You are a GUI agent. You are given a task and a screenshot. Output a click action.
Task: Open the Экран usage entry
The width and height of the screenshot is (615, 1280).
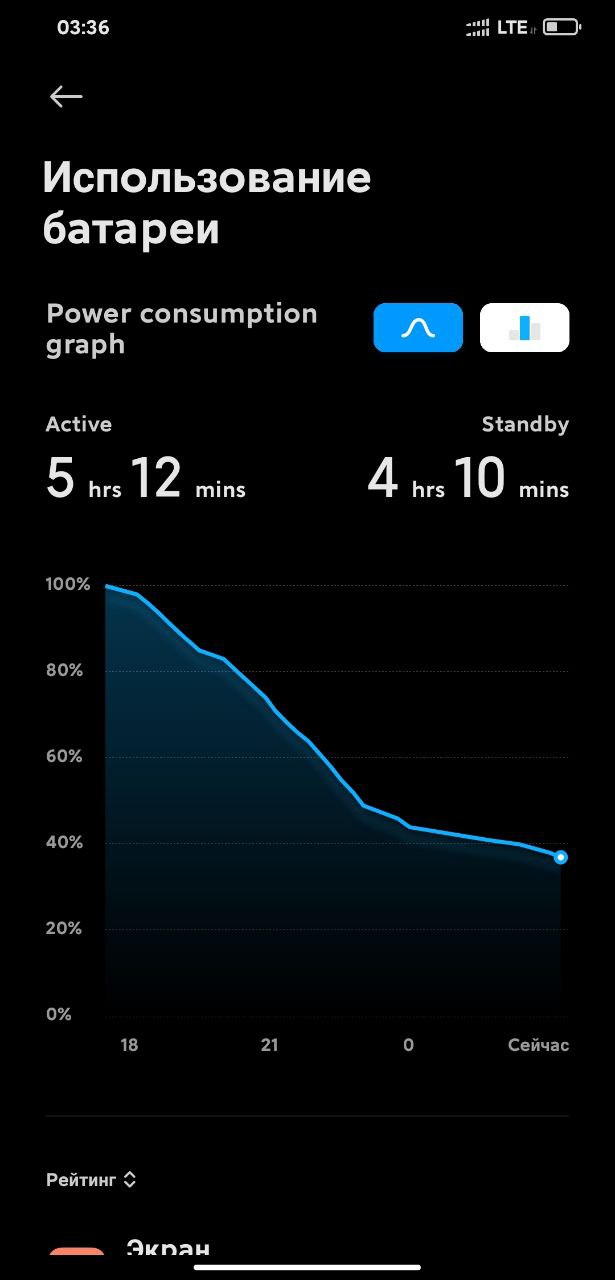[307, 1251]
